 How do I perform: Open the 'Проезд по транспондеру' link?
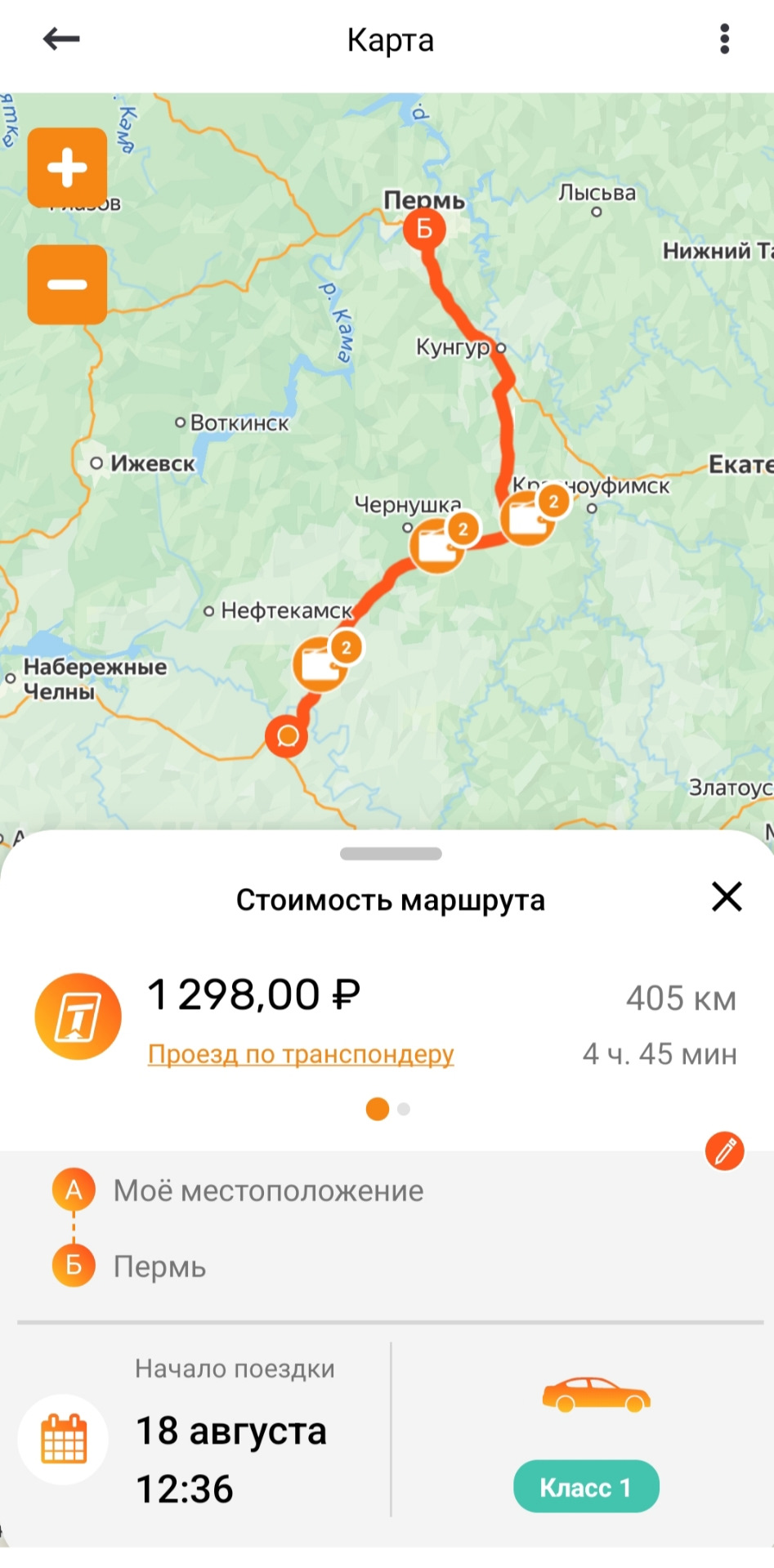(300, 1054)
